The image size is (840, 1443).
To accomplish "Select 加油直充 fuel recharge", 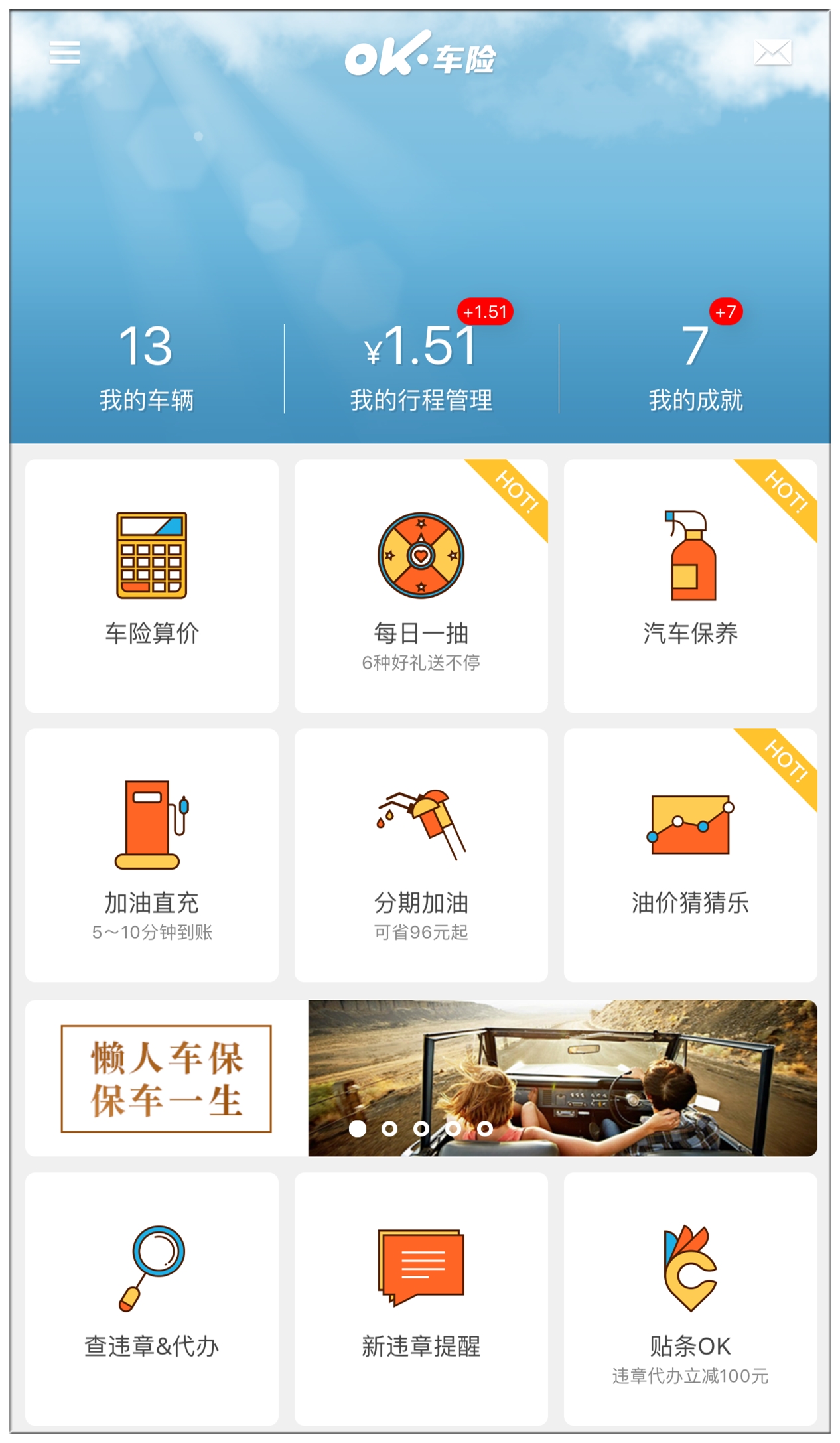I will pyautogui.click(x=152, y=855).
